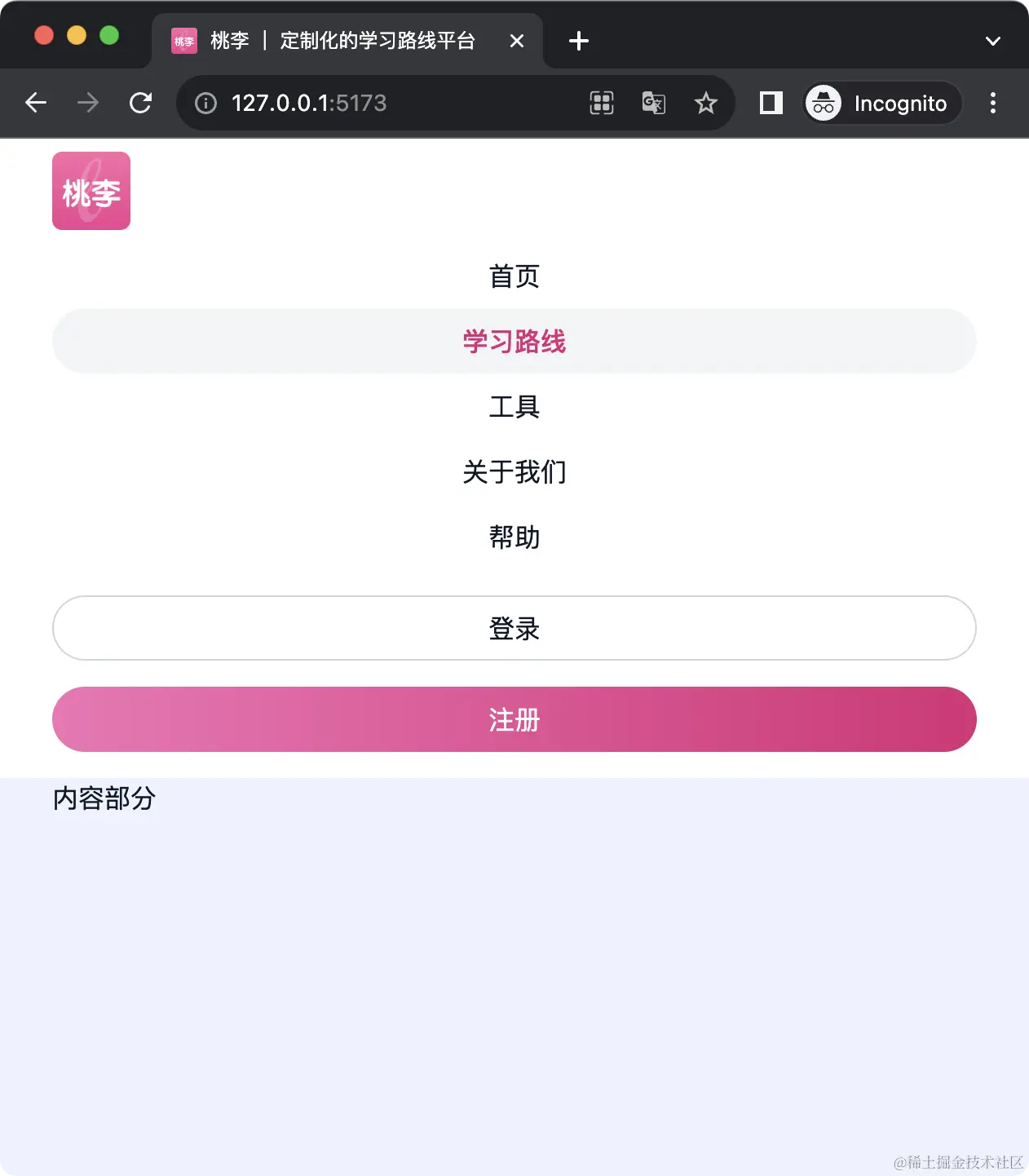Open the 首页 nav item
1029x1176 pixels.
[514, 276]
